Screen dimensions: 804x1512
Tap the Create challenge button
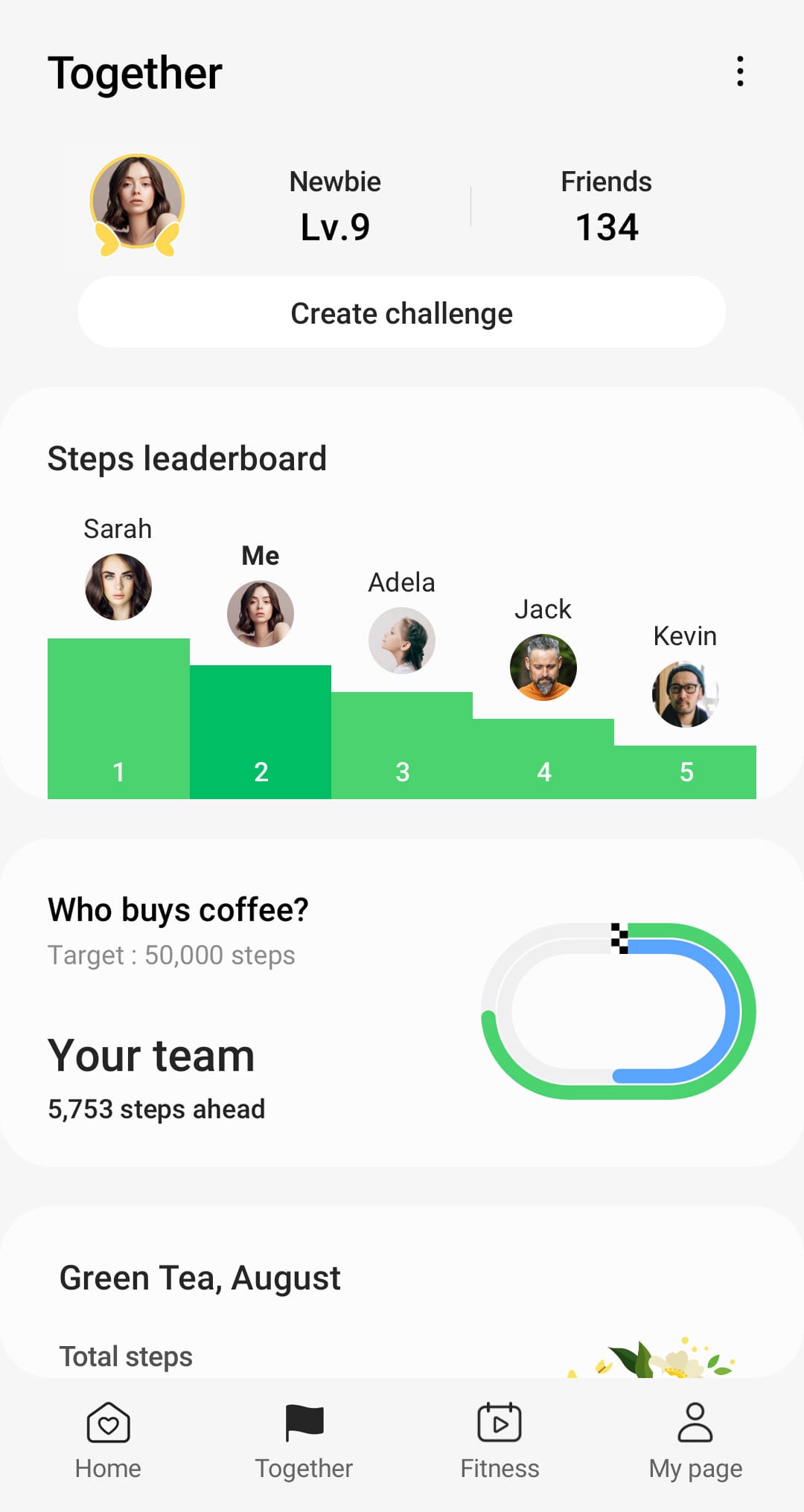point(402,313)
